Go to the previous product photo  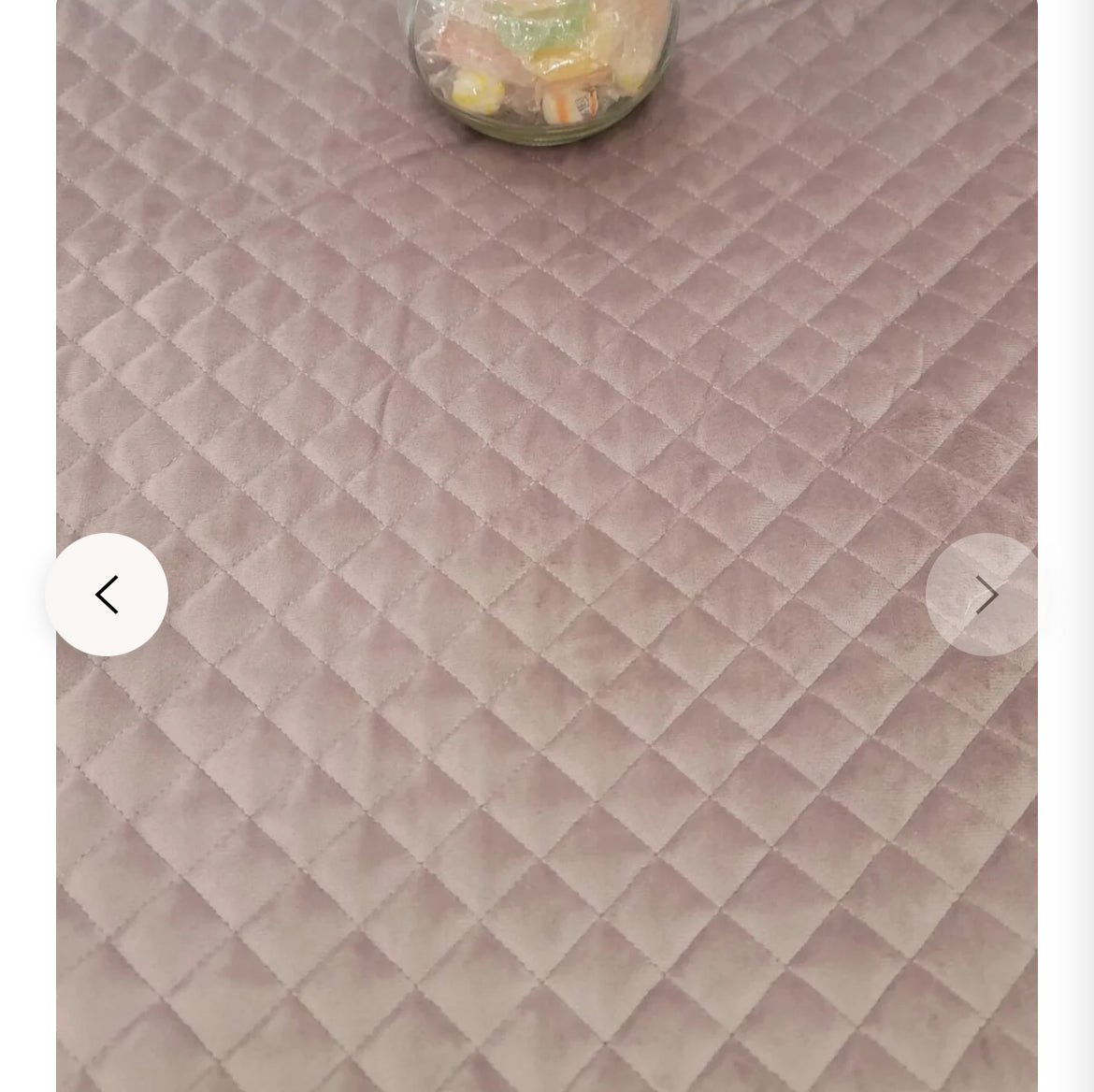coord(107,595)
